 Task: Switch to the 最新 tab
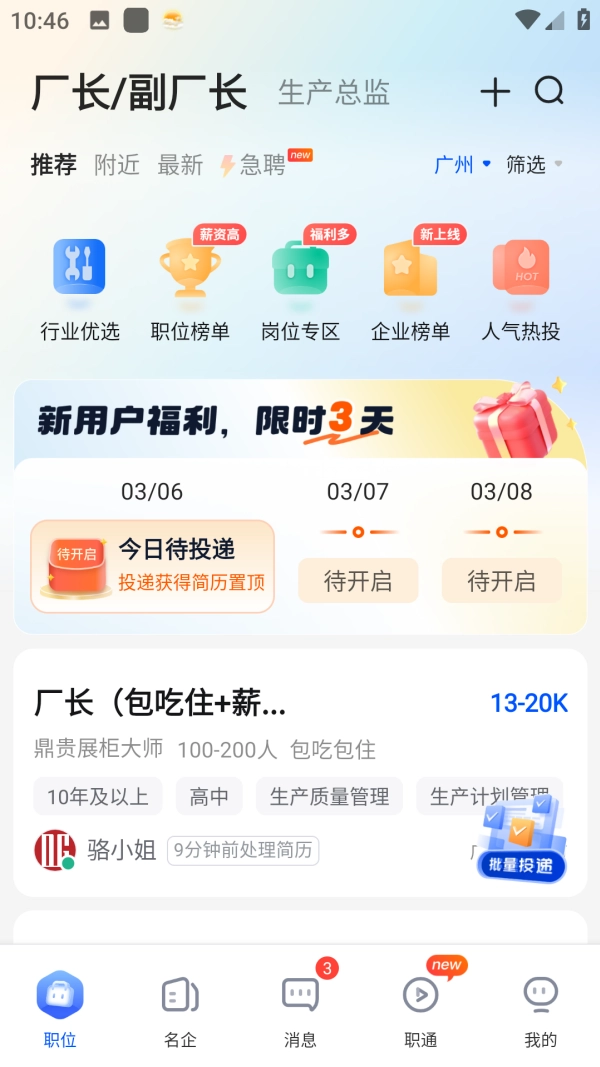point(180,165)
